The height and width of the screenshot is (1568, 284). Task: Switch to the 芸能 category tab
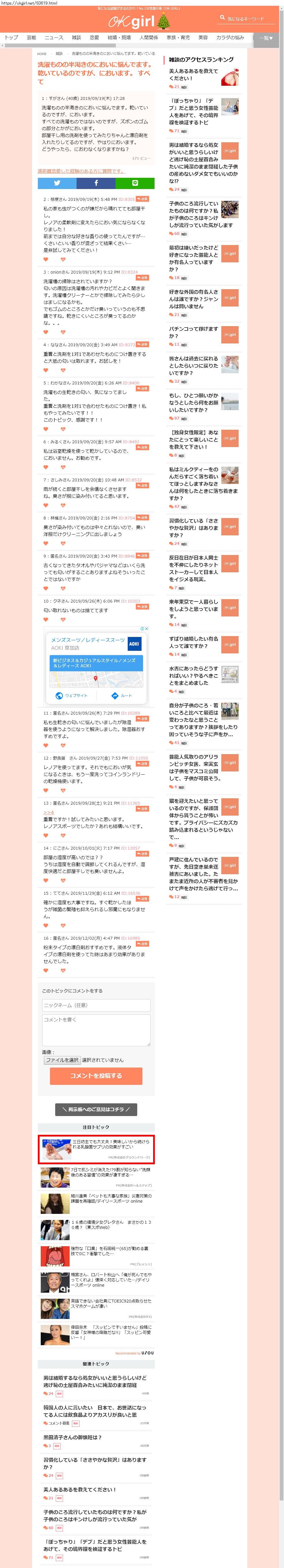[32, 38]
